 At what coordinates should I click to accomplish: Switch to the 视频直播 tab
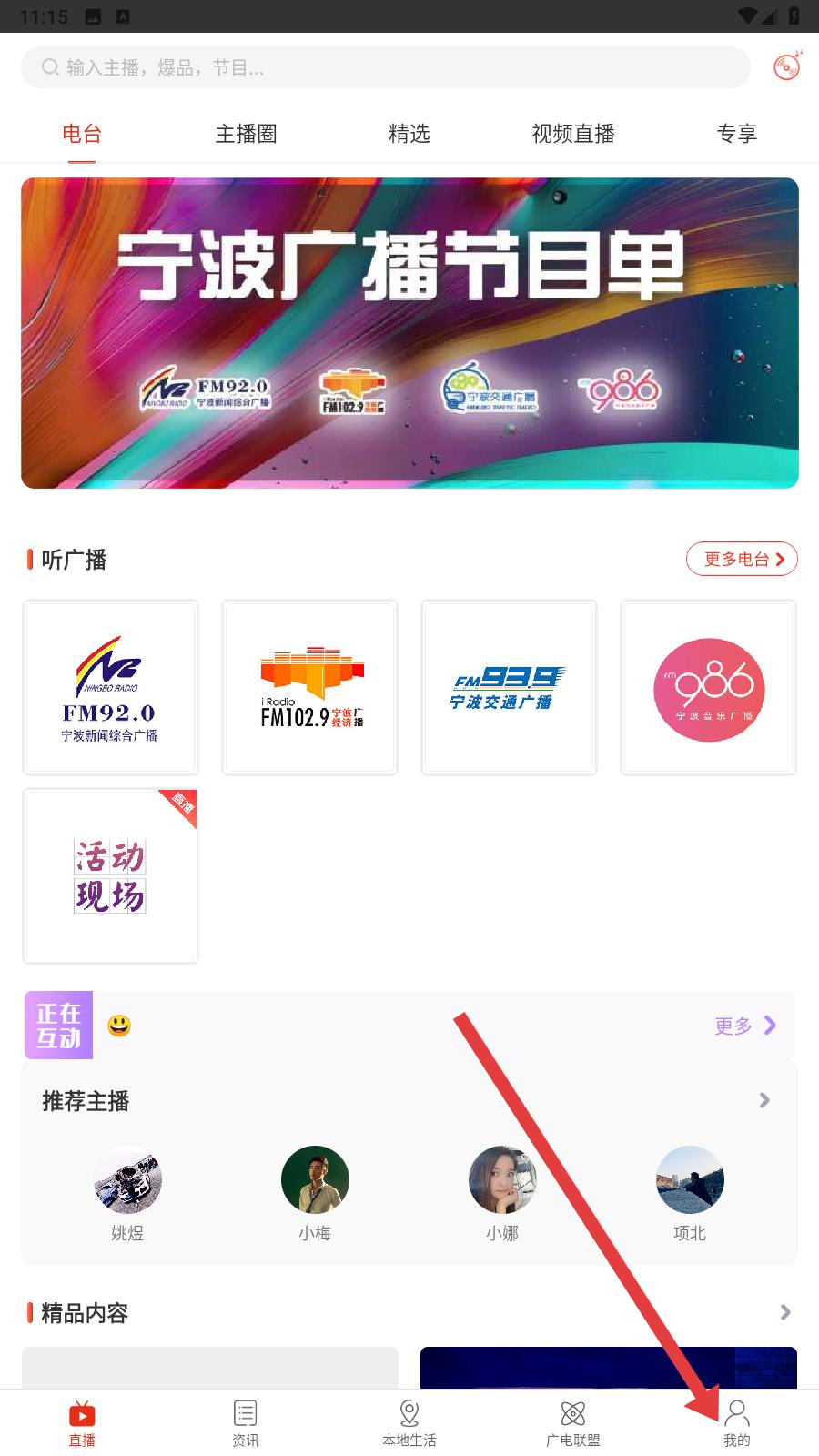click(573, 134)
